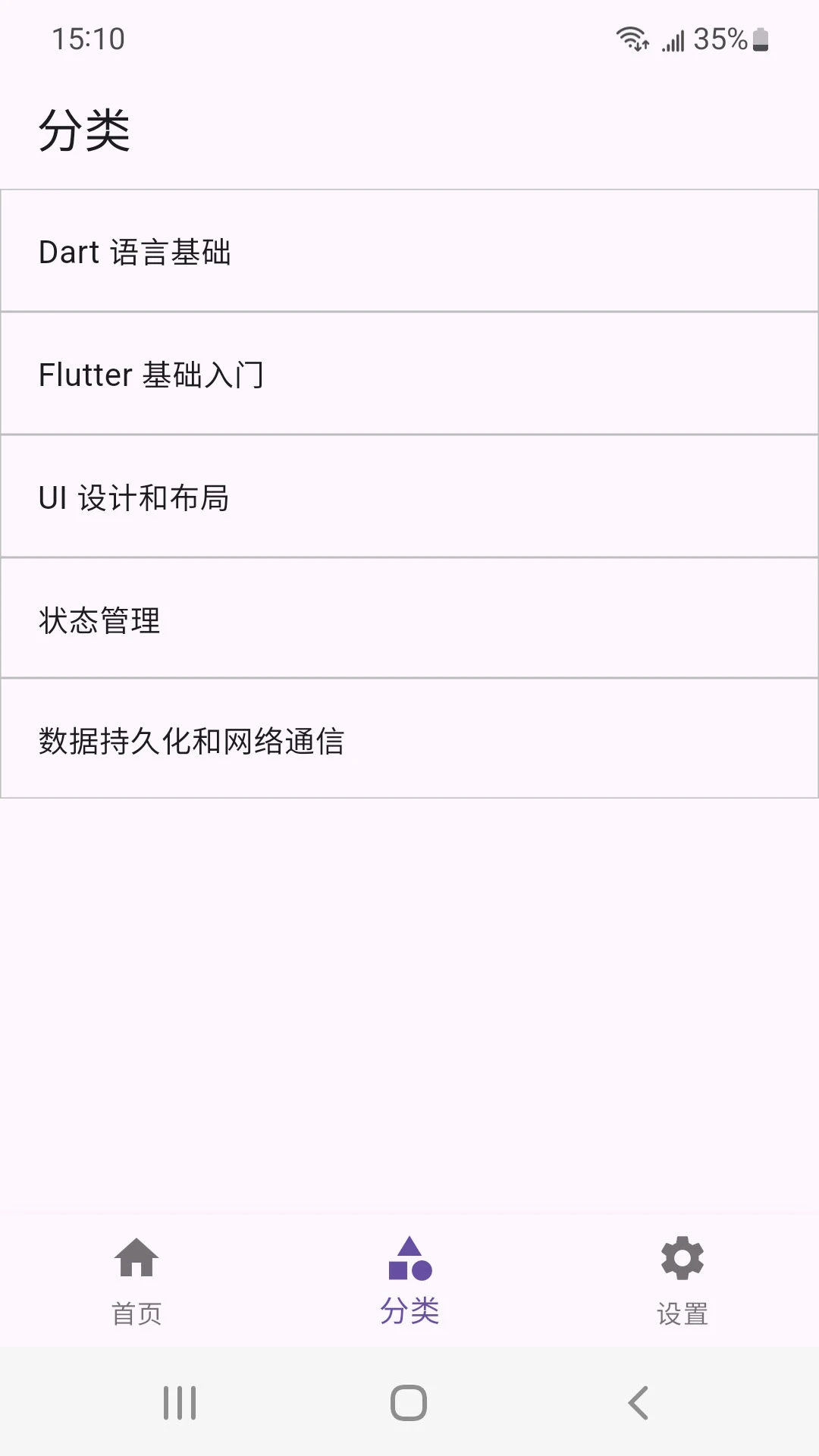Go to the 设置 tab
The image size is (819, 1456).
tap(682, 1281)
